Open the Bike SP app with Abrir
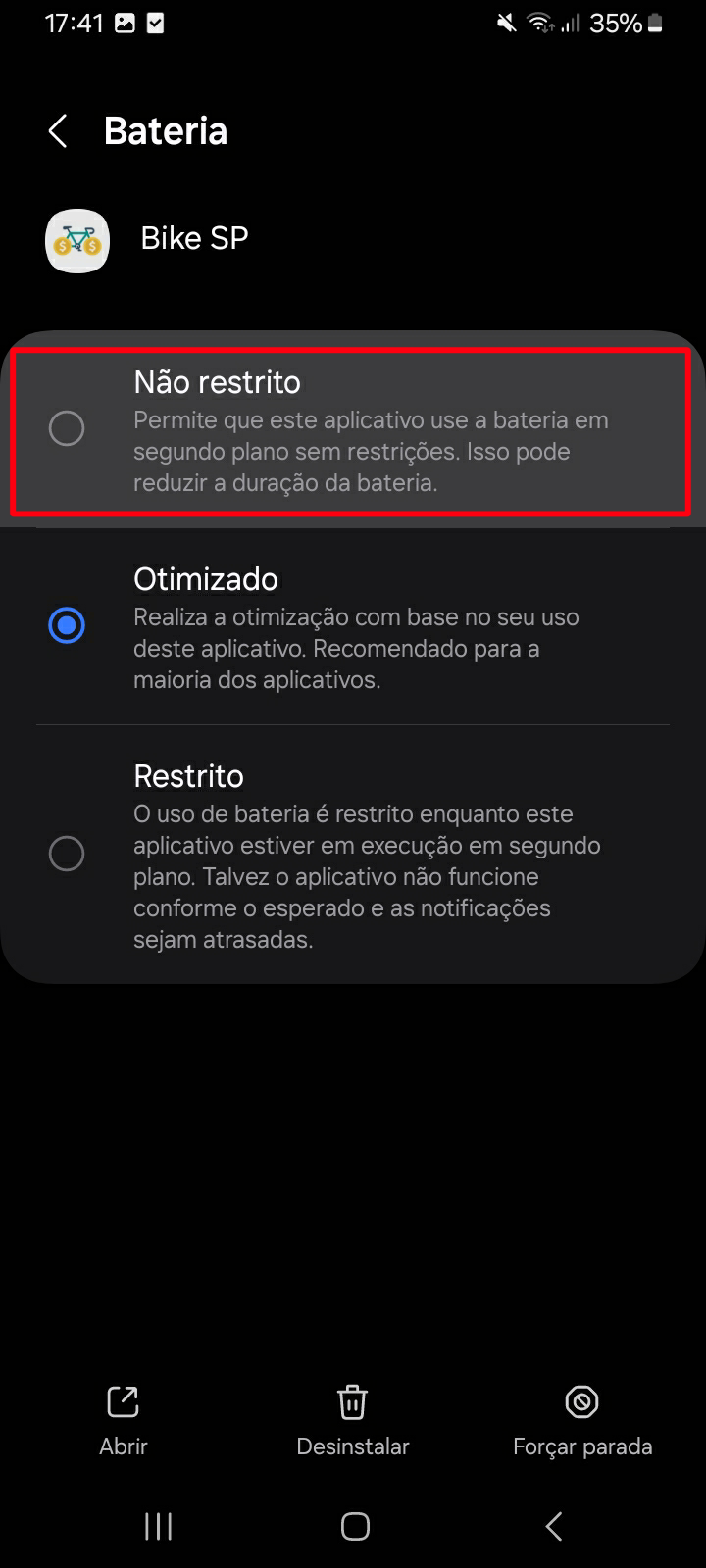This screenshot has width=706, height=1568. (124, 1421)
